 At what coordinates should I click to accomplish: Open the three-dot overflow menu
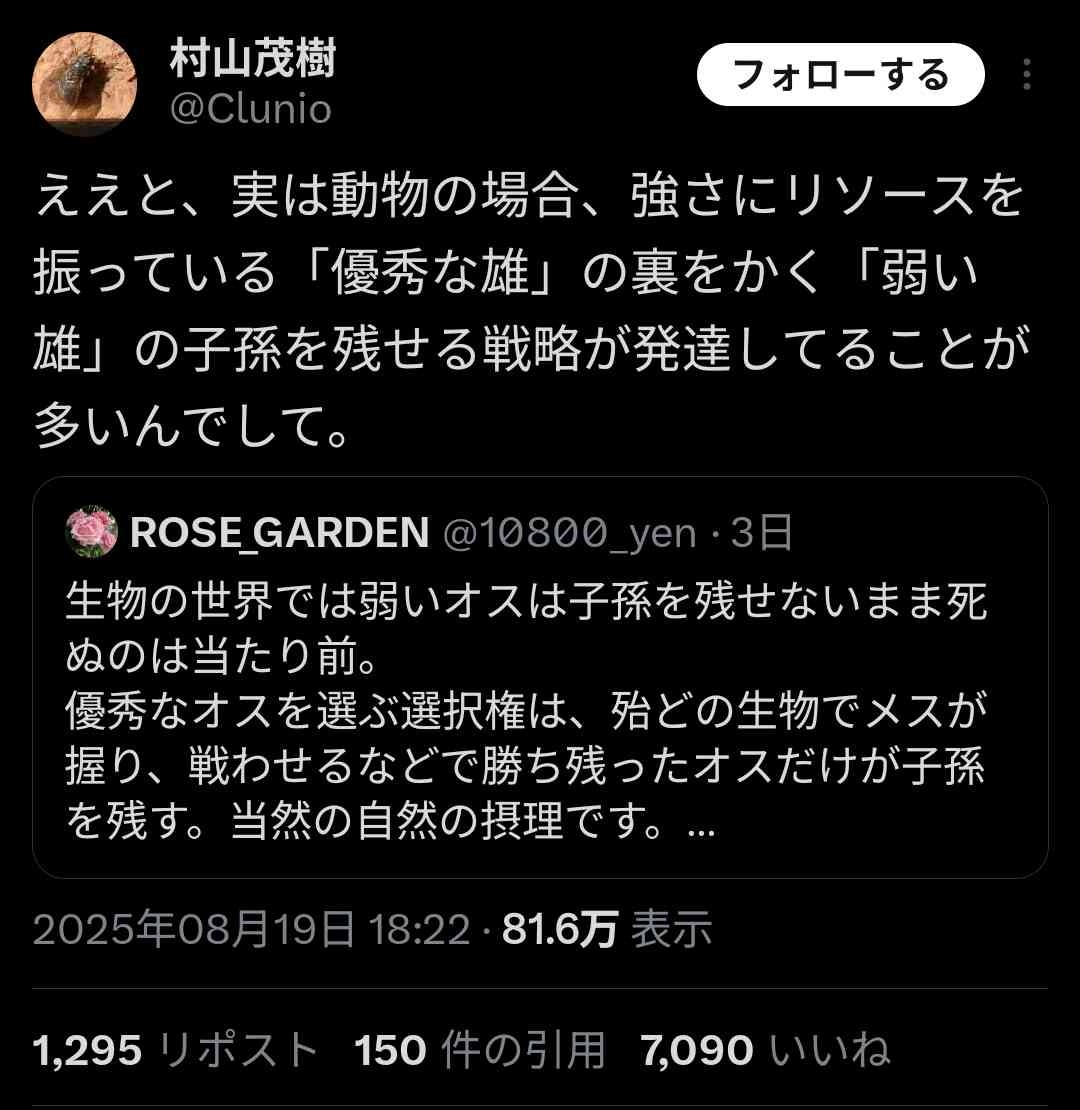[x=1026, y=75]
